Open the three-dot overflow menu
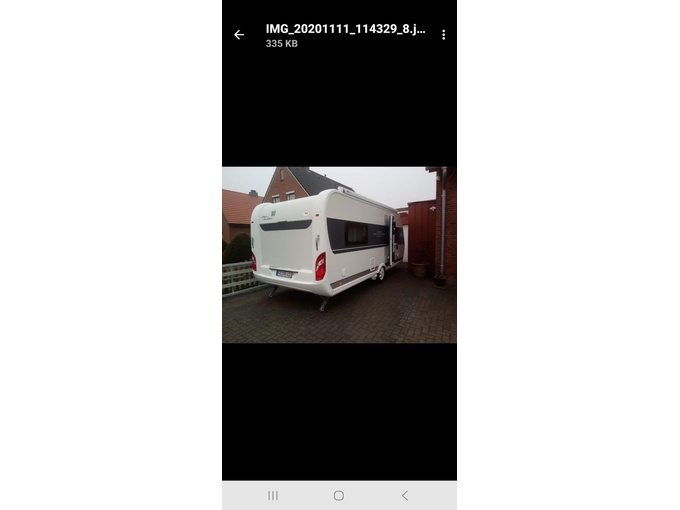 coord(443,35)
